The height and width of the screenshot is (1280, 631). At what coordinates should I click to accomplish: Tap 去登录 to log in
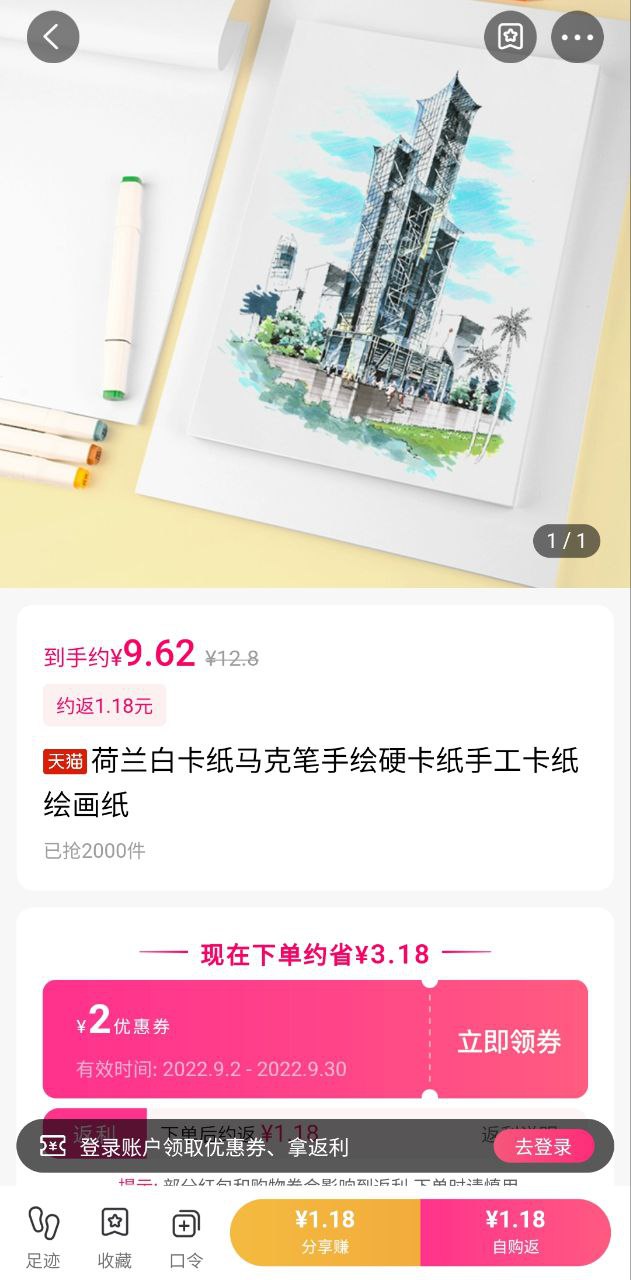coord(543,1147)
